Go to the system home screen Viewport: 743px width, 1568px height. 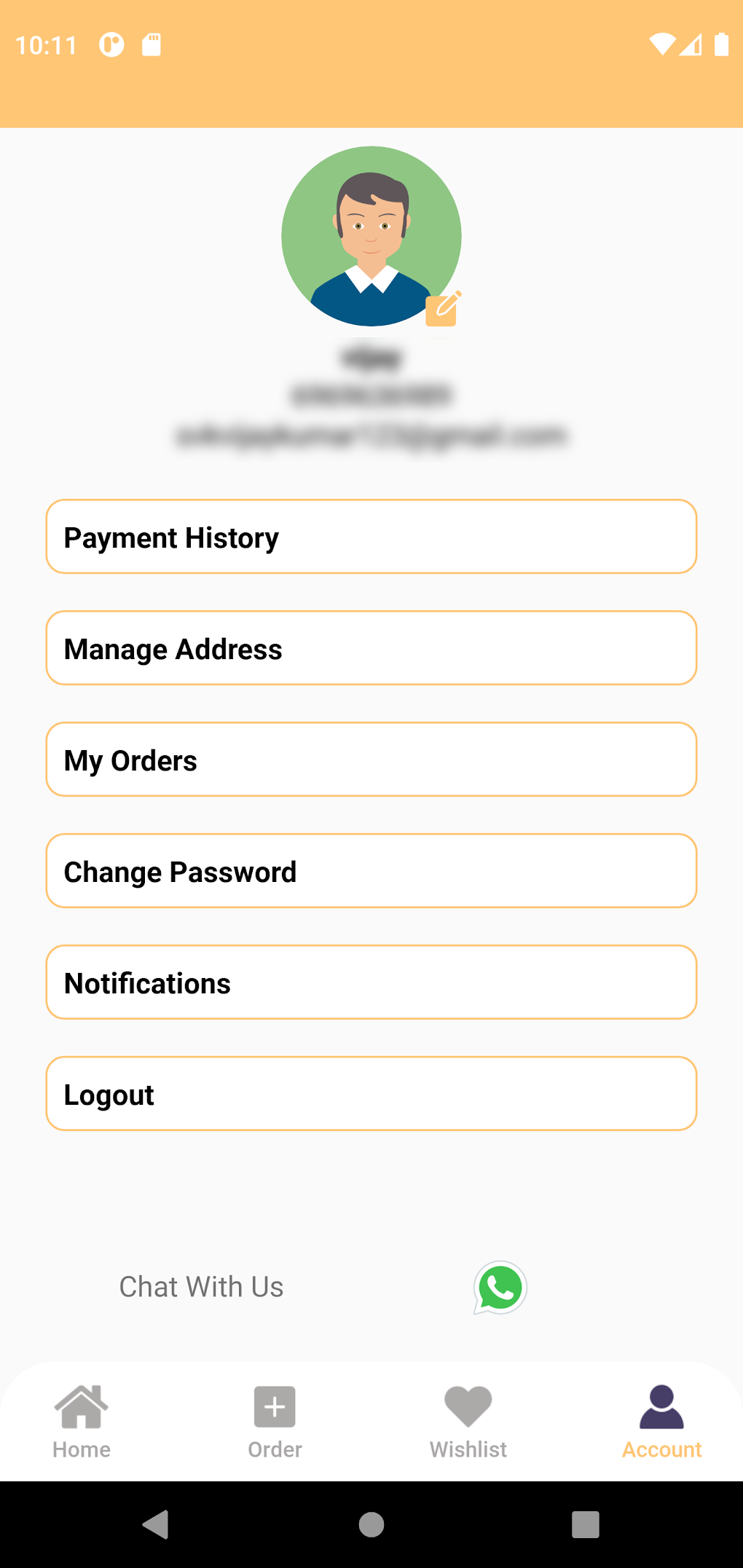click(371, 1524)
